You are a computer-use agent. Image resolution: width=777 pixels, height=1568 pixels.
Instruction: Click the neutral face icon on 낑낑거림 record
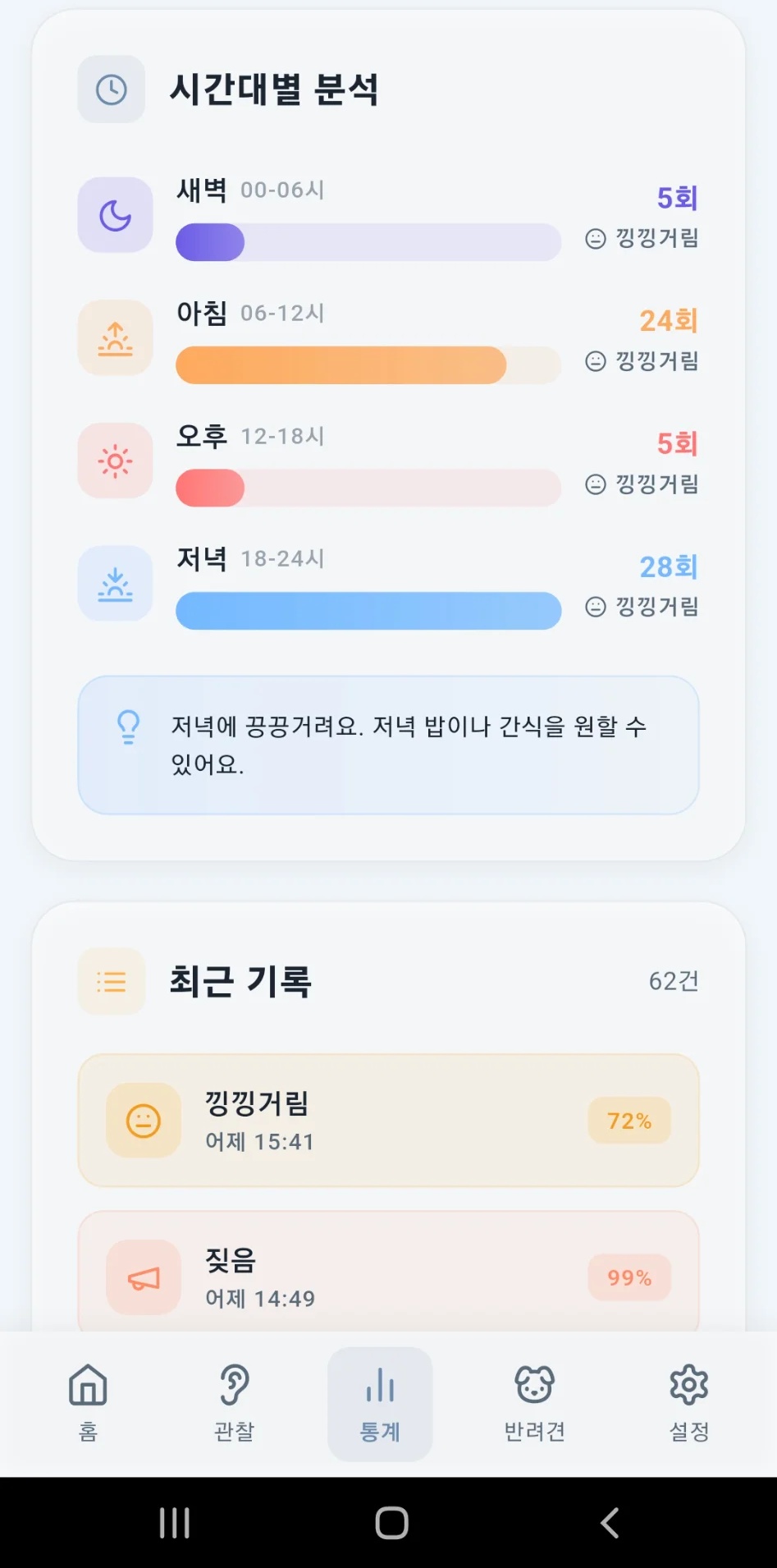tap(143, 1121)
